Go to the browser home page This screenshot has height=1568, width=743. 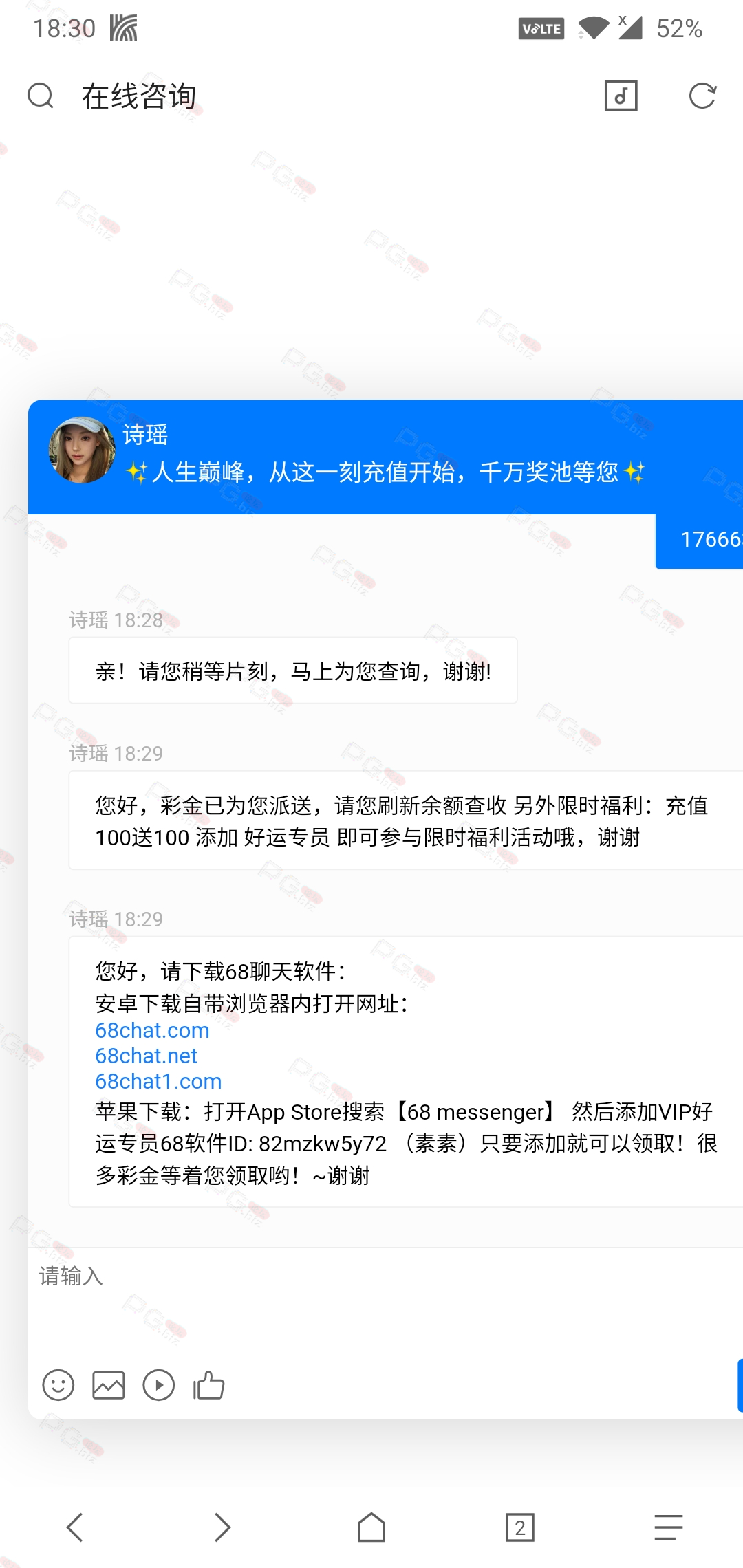pos(371,1527)
